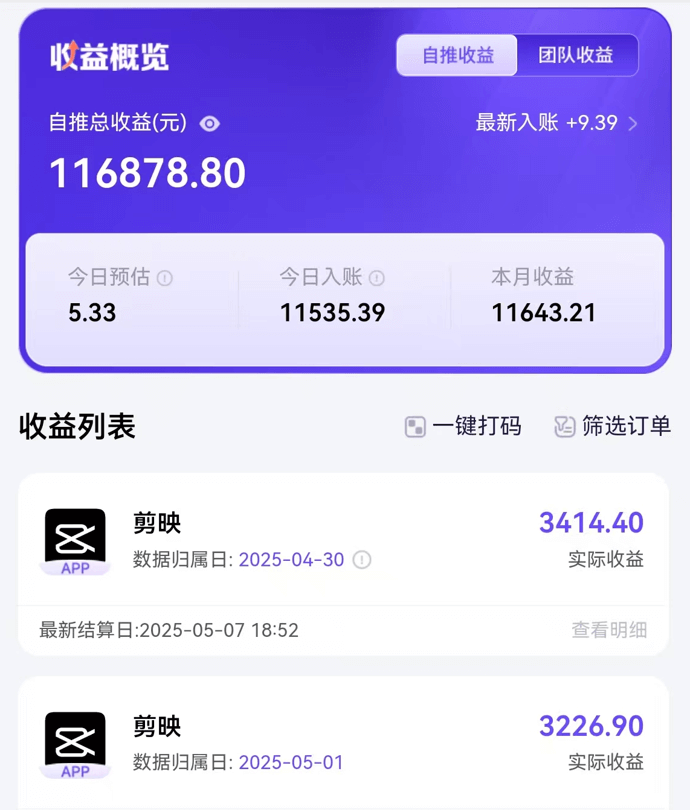View 查看明细 for the 2025-04-30 剪映 entry

[x=608, y=630]
